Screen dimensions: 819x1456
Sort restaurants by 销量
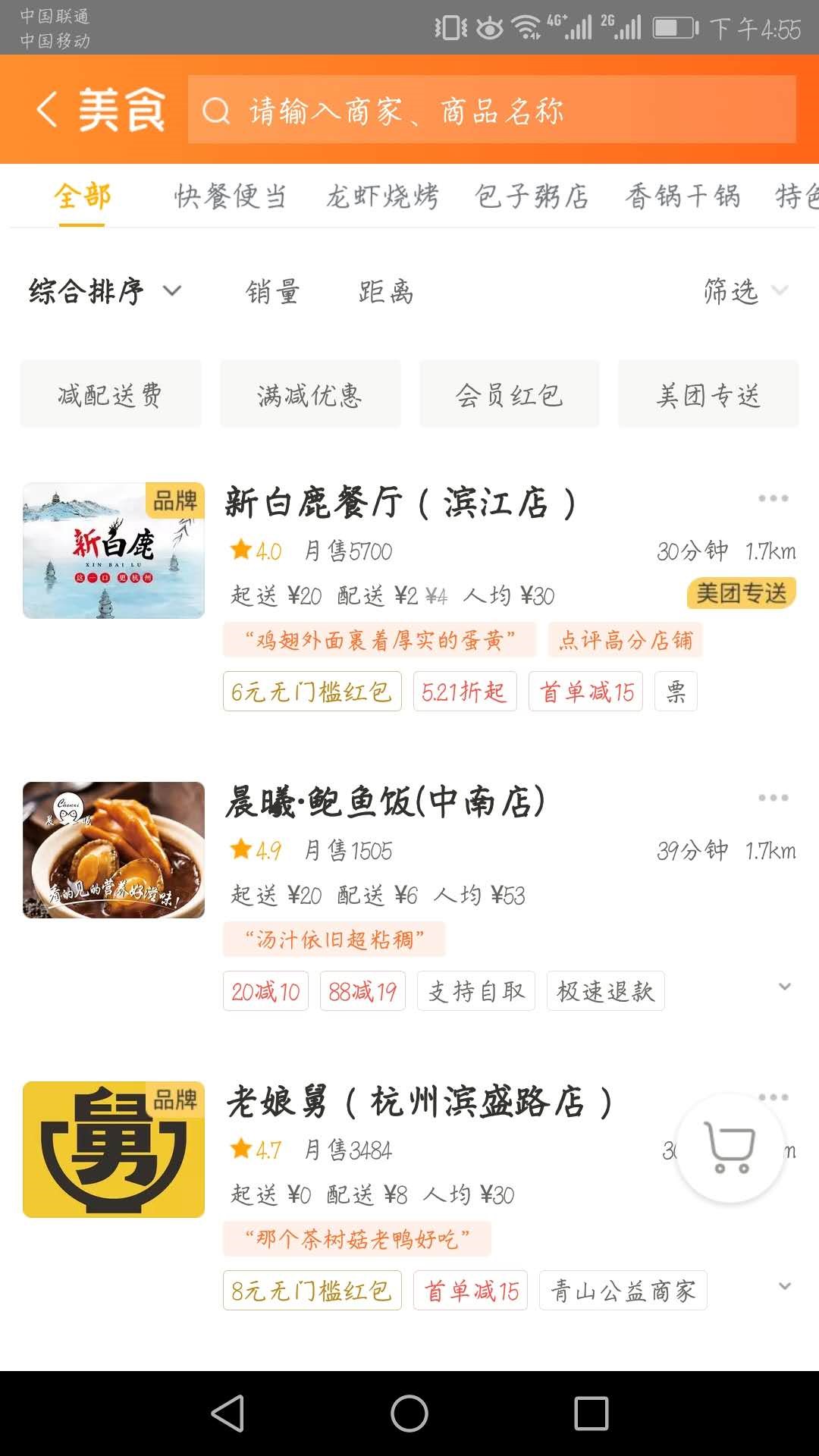pyautogui.click(x=272, y=292)
